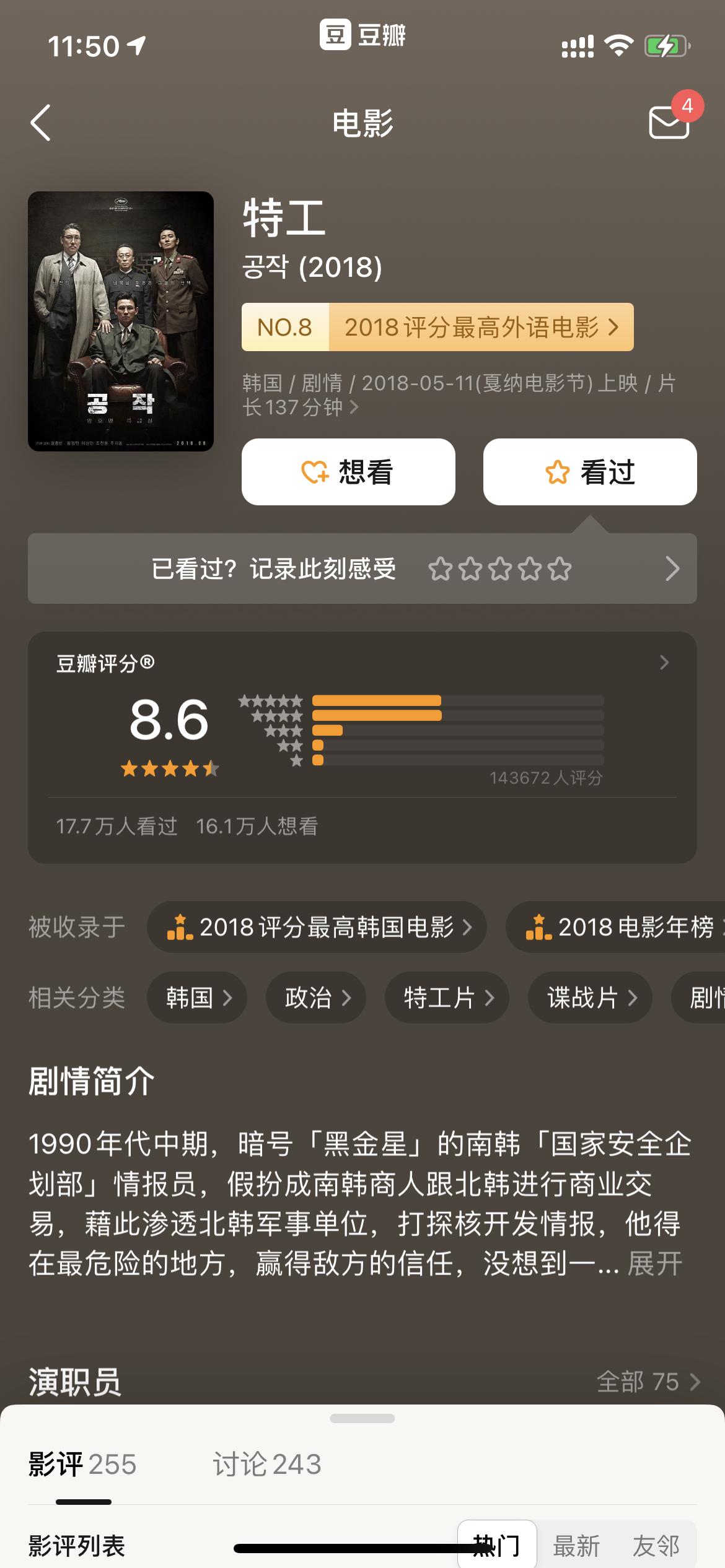Toggle the 看过 watched status
Image resolution: width=725 pixels, height=1568 pixels.
click(x=588, y=471)
